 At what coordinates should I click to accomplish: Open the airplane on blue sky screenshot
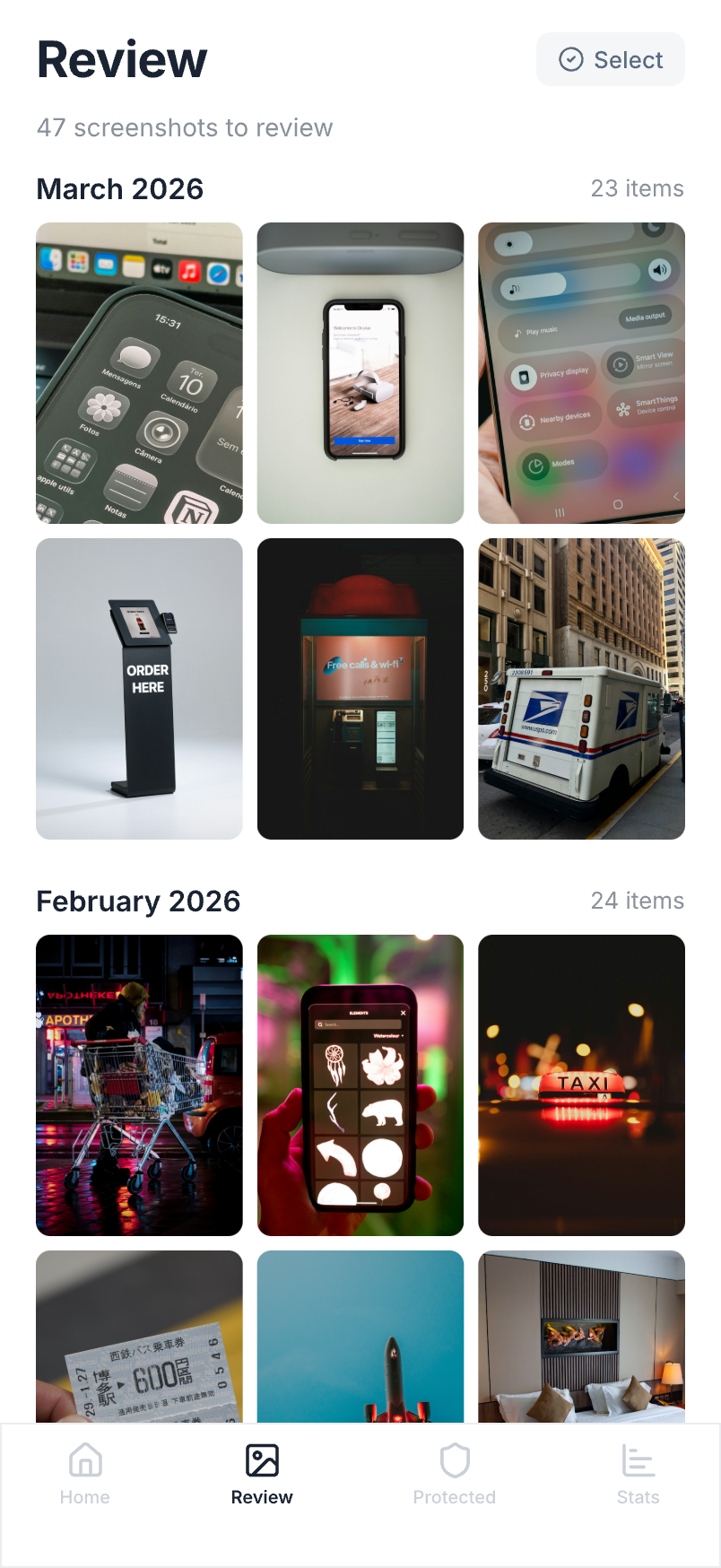pos(360,1337)
